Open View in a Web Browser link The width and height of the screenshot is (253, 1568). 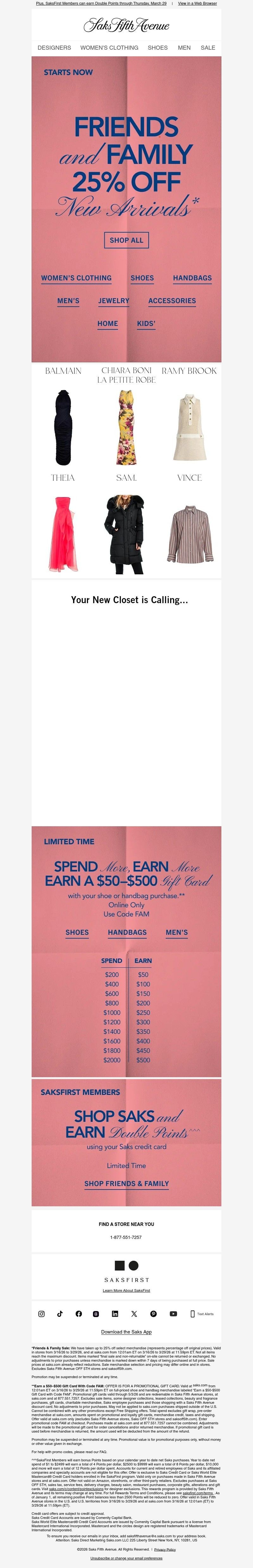[197, 4]
